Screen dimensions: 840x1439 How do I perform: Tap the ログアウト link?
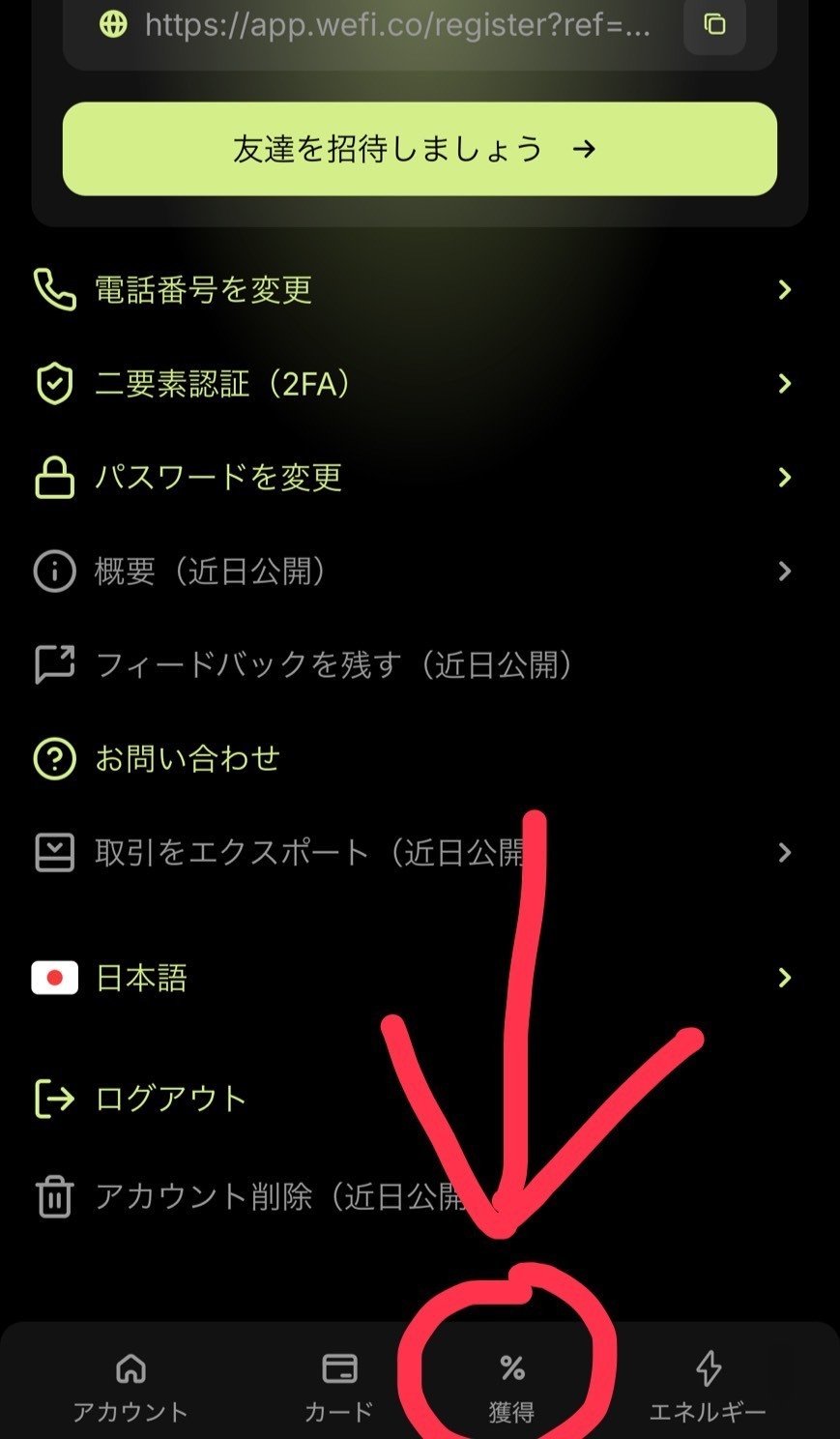coord(169,1098)
